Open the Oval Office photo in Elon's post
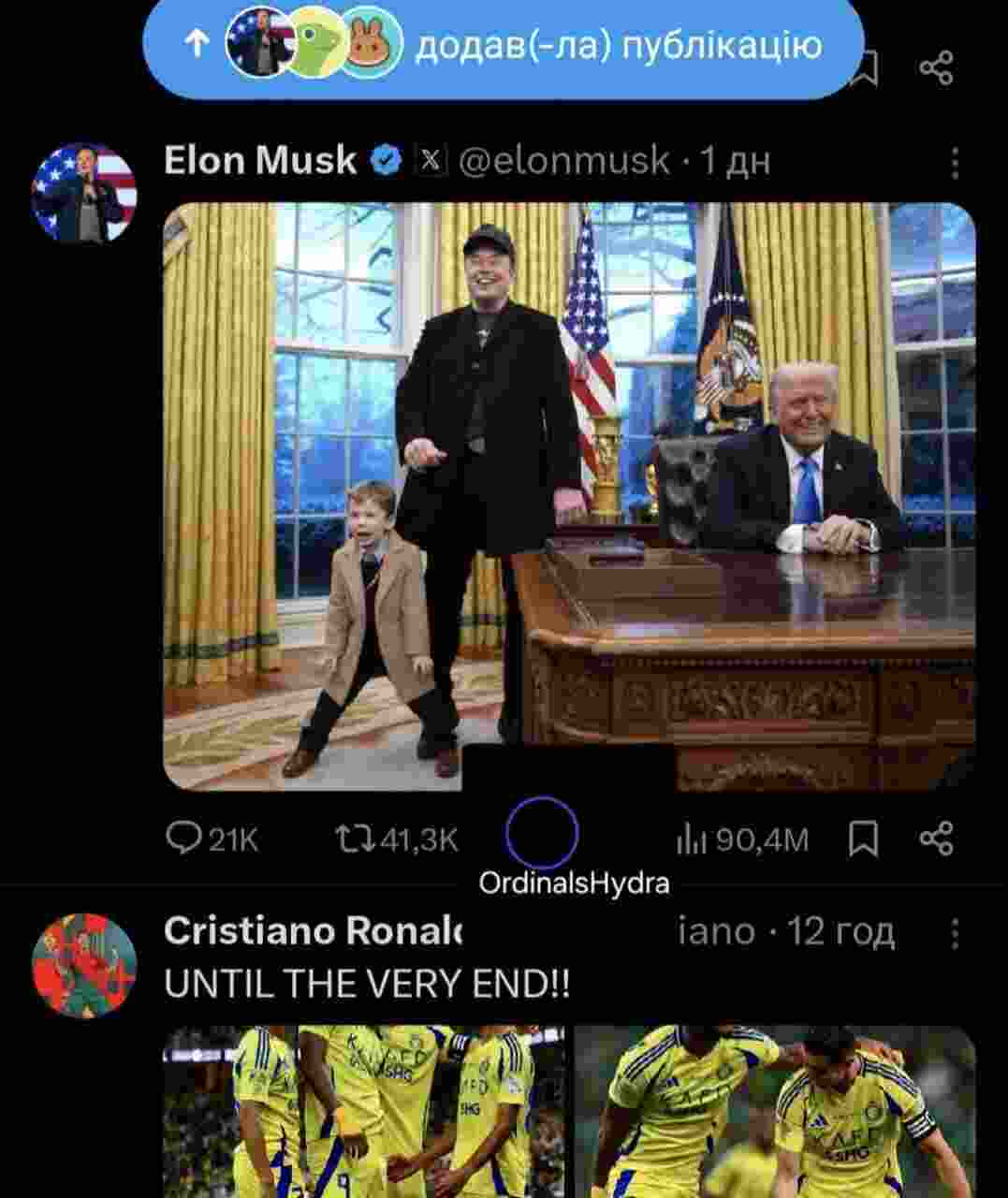Viewport: 1008px width, 1198px height. [x=569, y=496]
